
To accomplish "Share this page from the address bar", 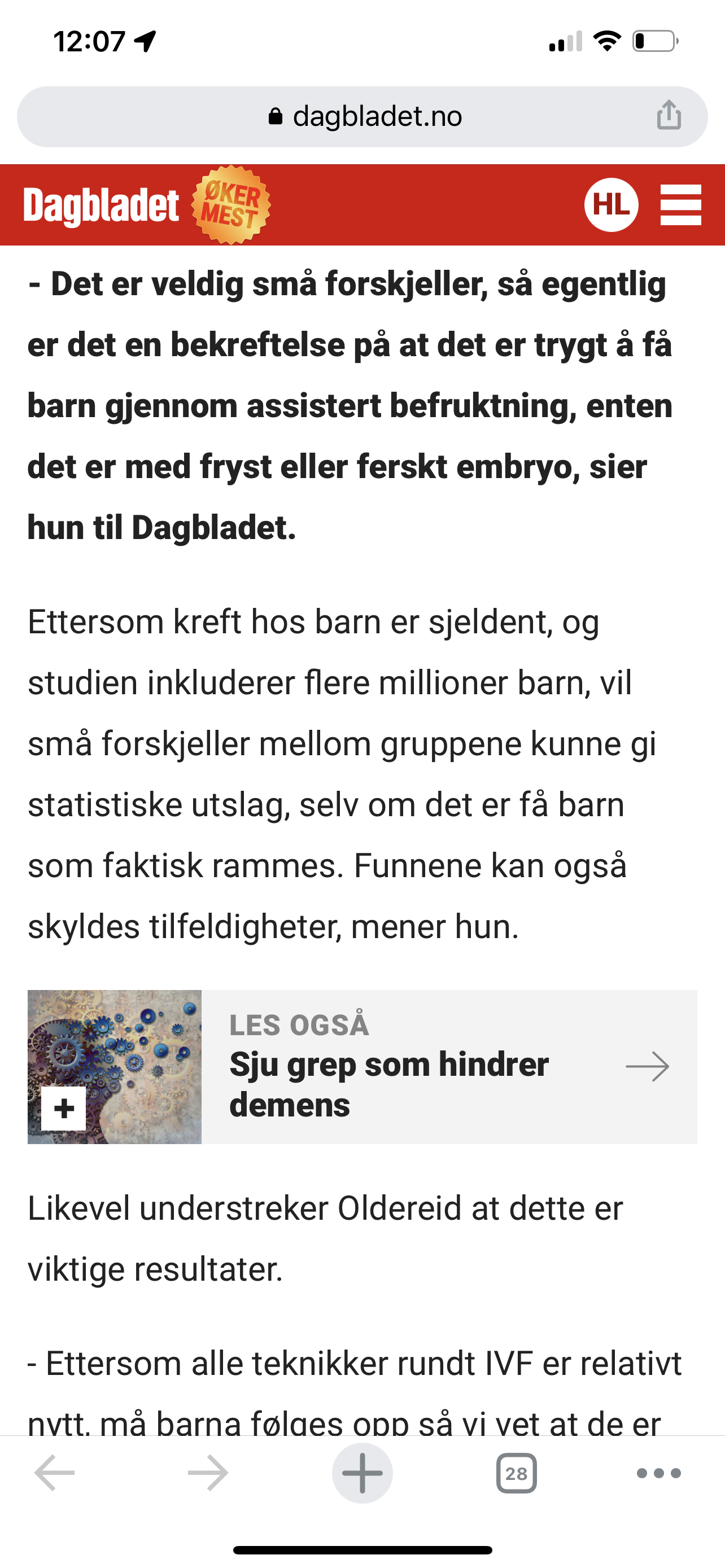I will tap(669, 115).
